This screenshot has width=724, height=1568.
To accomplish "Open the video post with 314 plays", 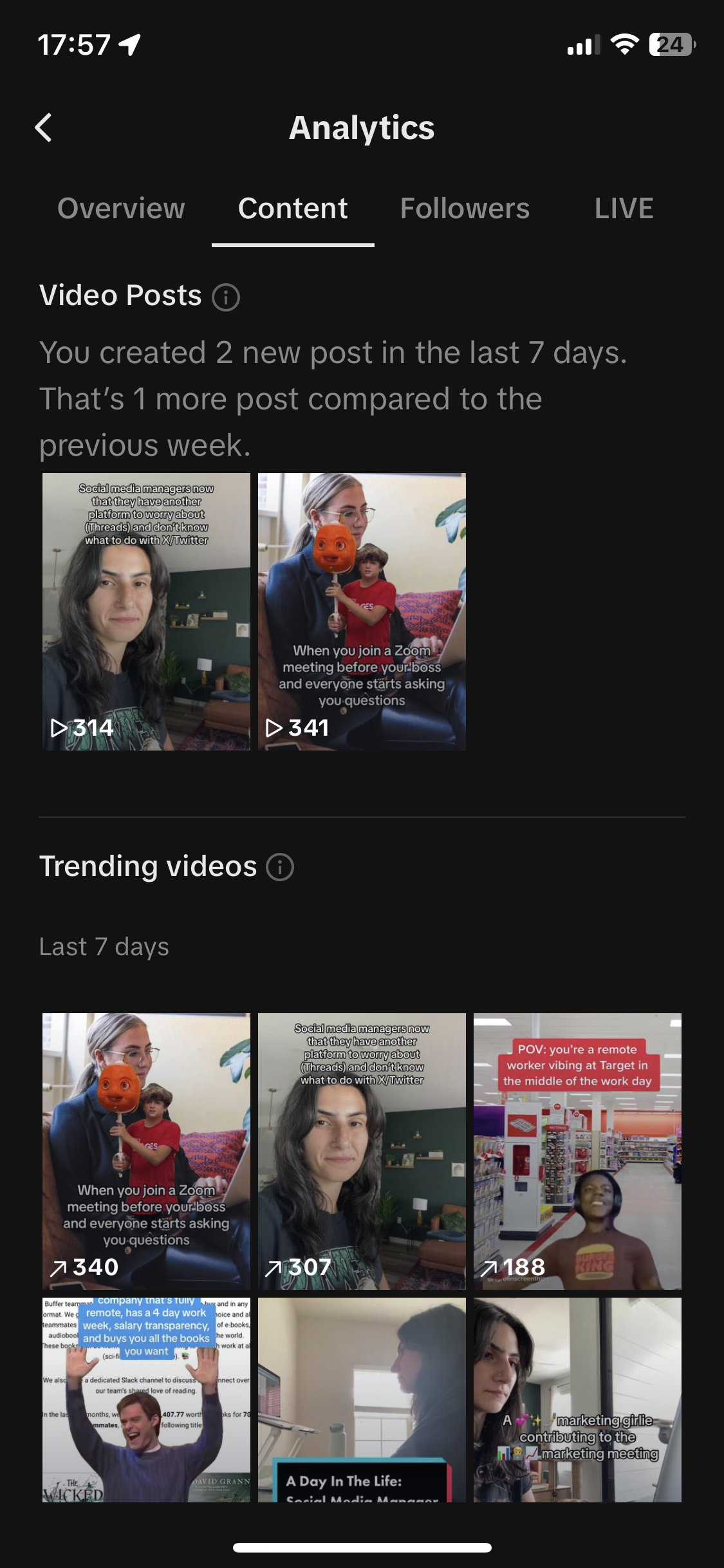I will [x=146, y=611].
